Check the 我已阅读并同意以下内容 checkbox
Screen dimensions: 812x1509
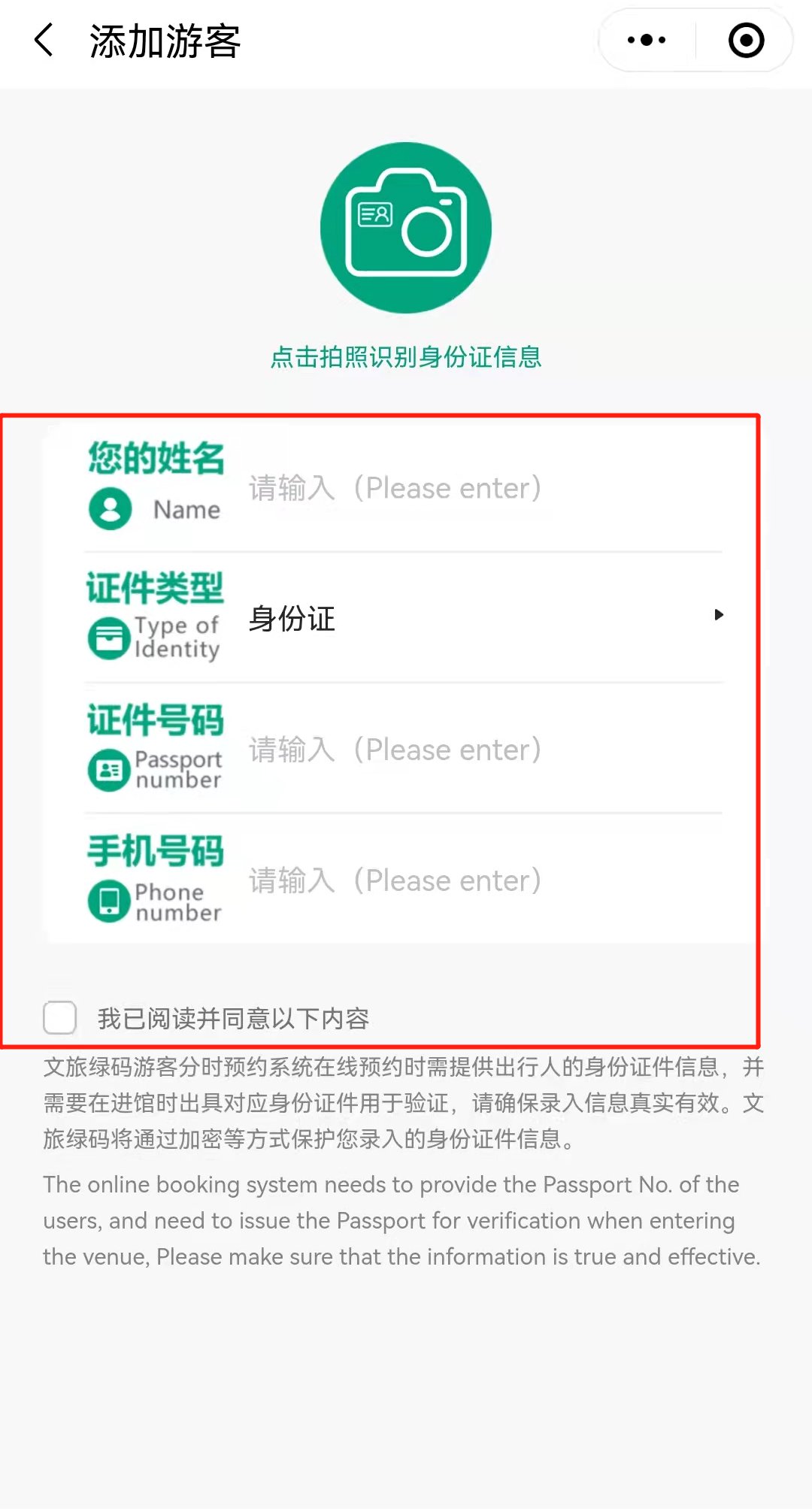60,1018
